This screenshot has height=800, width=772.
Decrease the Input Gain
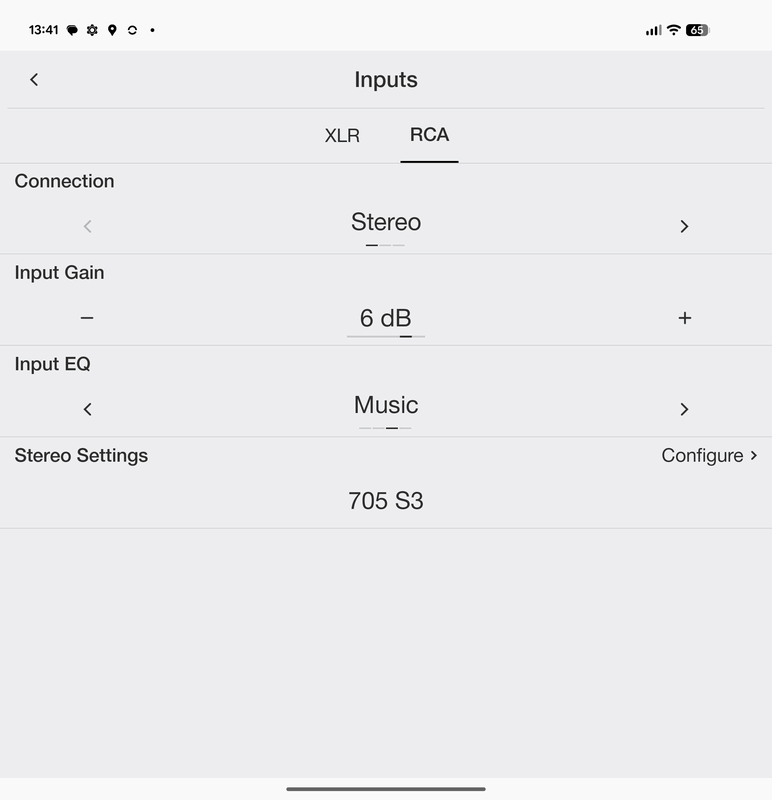pyautogui.click(x=87, y=318)
